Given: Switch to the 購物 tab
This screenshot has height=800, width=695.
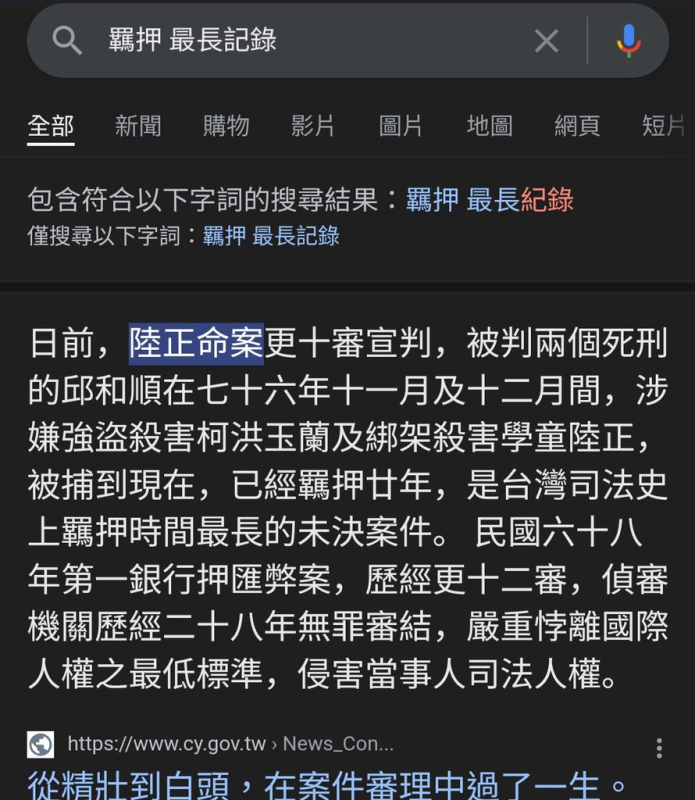Looking at the screenshot, I should [x=226, y=126].
